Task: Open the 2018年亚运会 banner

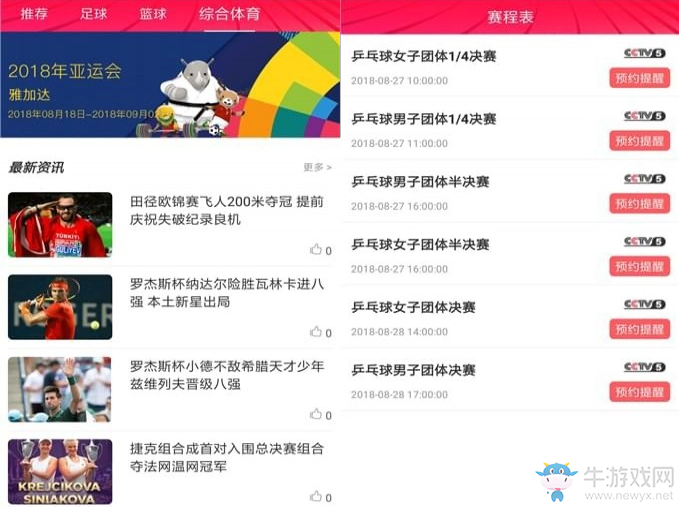Action: [x=170, y=85]
